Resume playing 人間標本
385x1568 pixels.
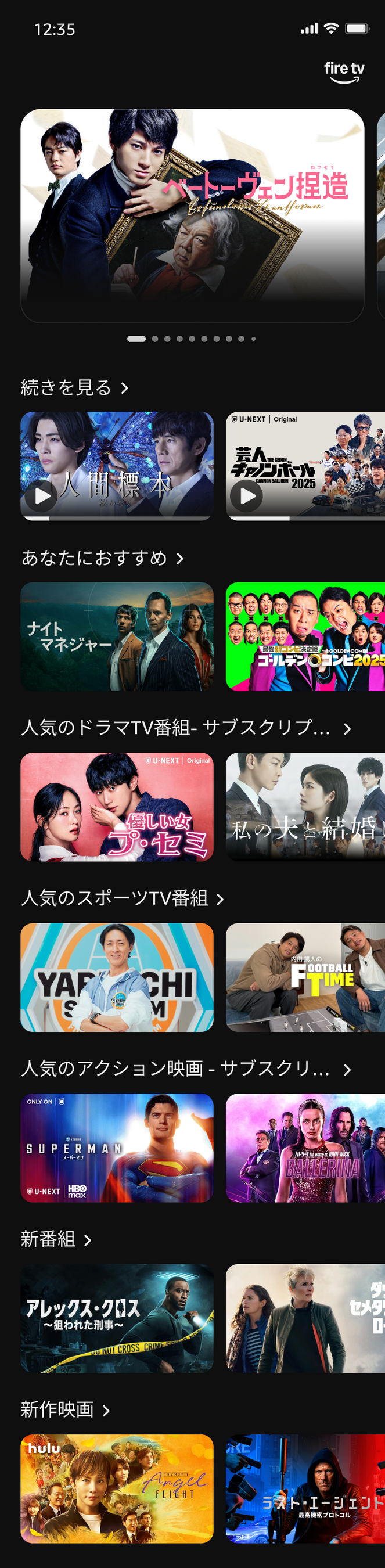click(x=42, y=496)
